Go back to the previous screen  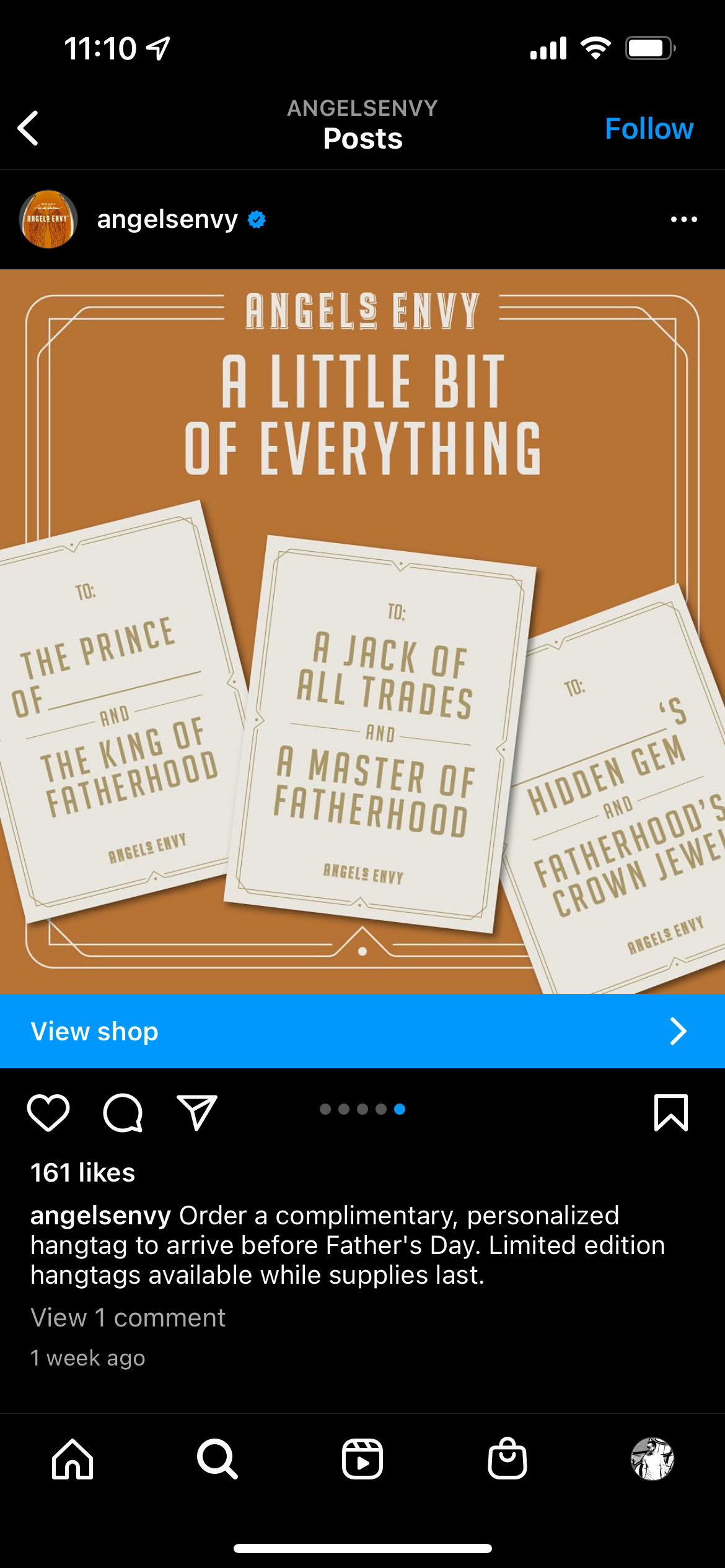click(x=29, y=128)
